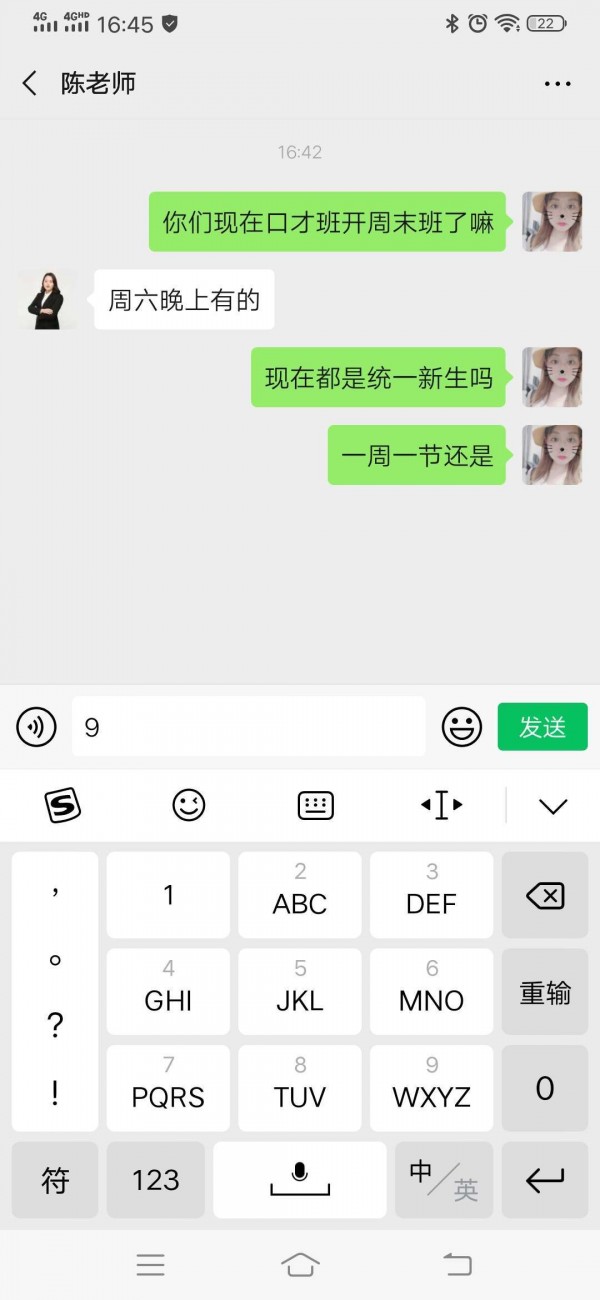
Task: Switch keyboard layout type
Action: pos(315,805)
